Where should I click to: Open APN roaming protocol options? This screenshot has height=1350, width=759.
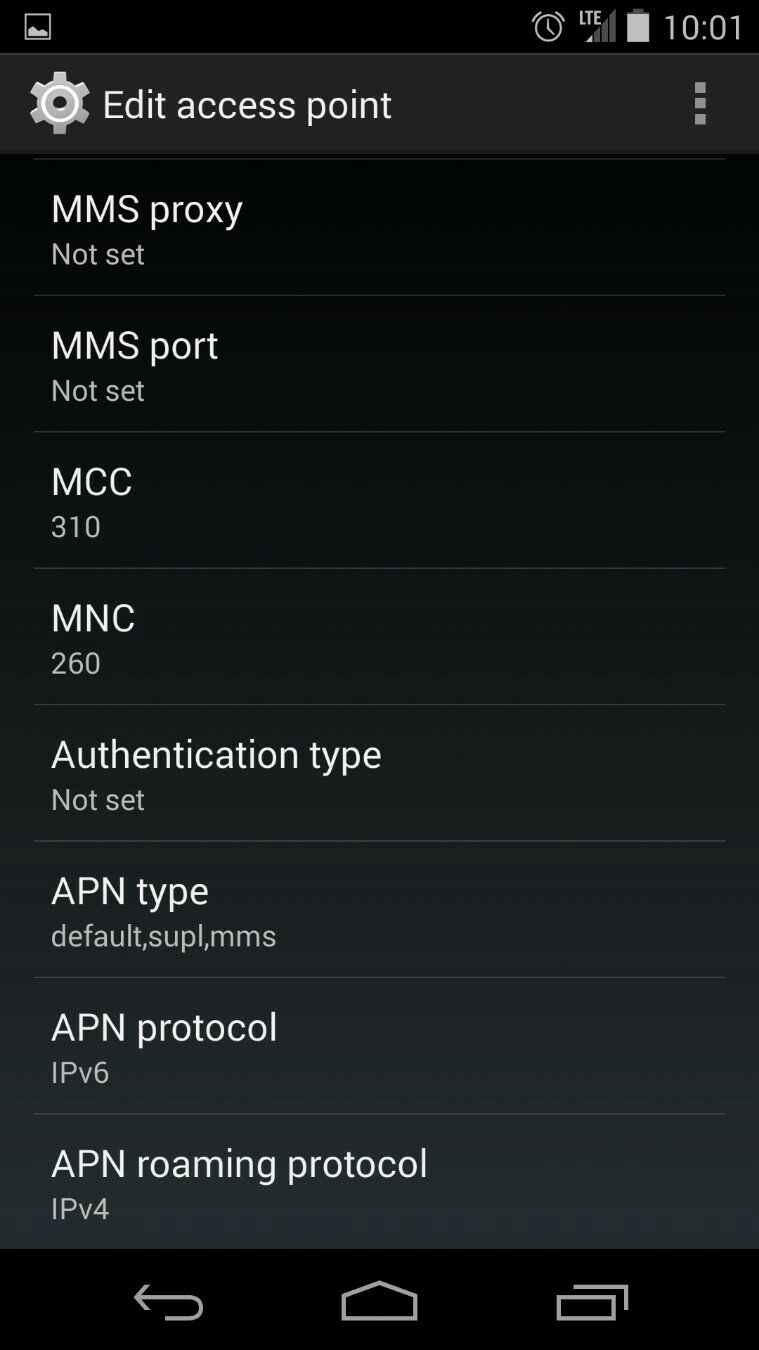pos(379,1182)
